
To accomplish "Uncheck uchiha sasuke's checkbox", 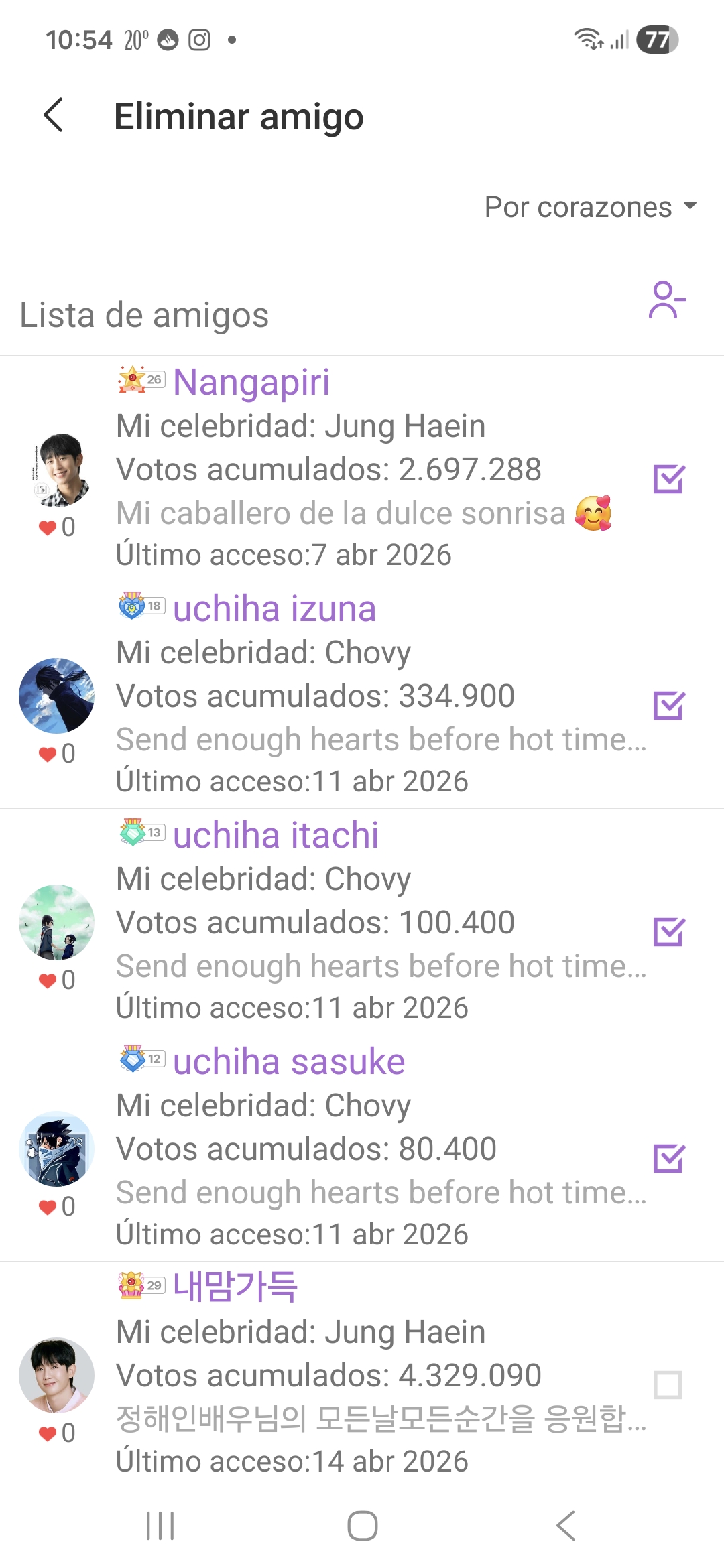I will tap(668, 1159).
